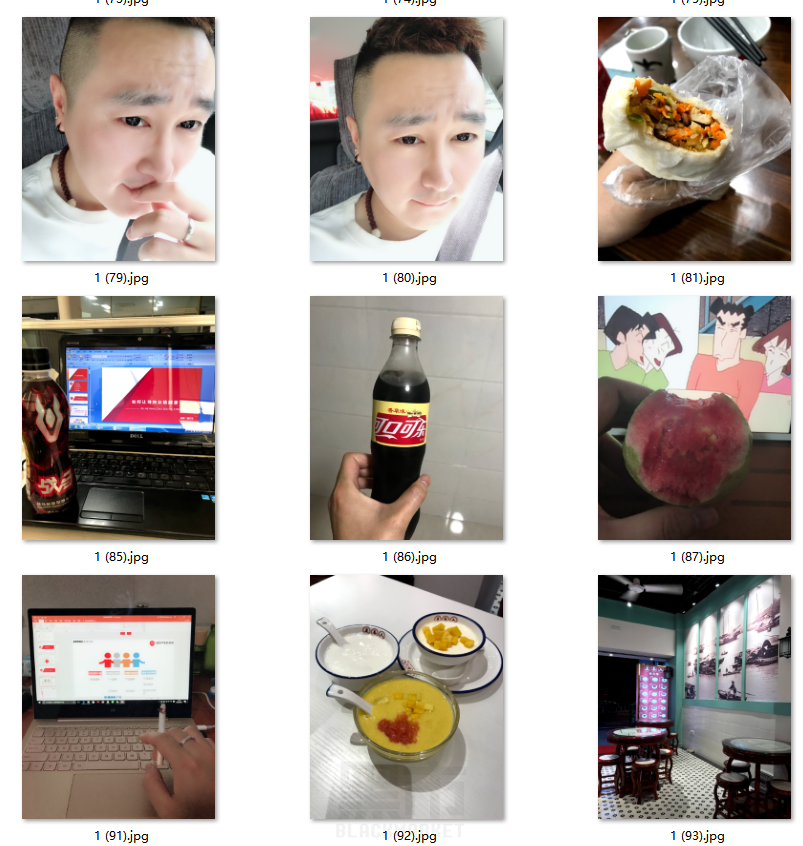Image resolution: width=803 pixels, height=846 pixels.
Task: View the laptop picture 1 (85).jpg
Action: click(x=118, y=418)
